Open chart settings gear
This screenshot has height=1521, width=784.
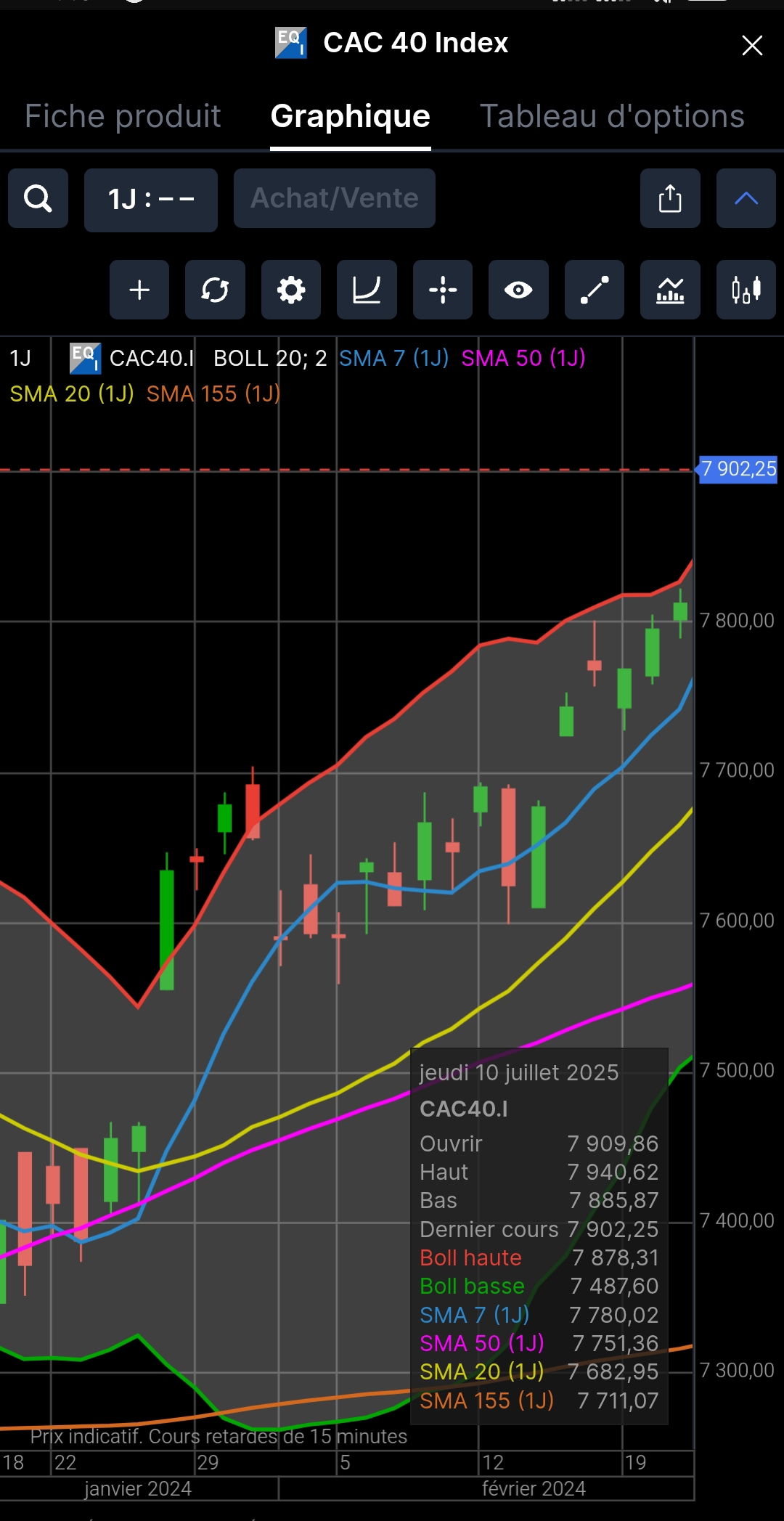click(x=291, y=290)
